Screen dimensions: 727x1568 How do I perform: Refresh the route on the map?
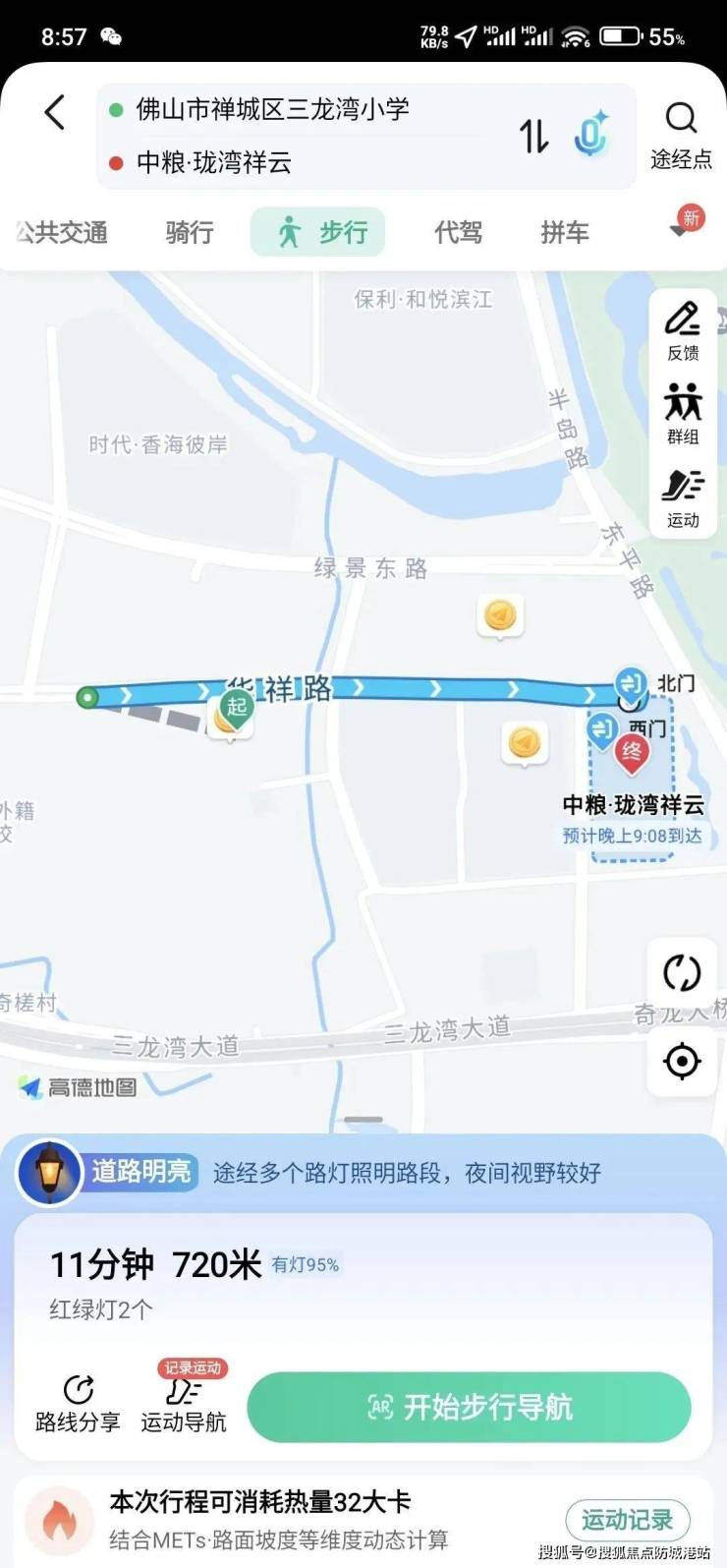[682, 973]
